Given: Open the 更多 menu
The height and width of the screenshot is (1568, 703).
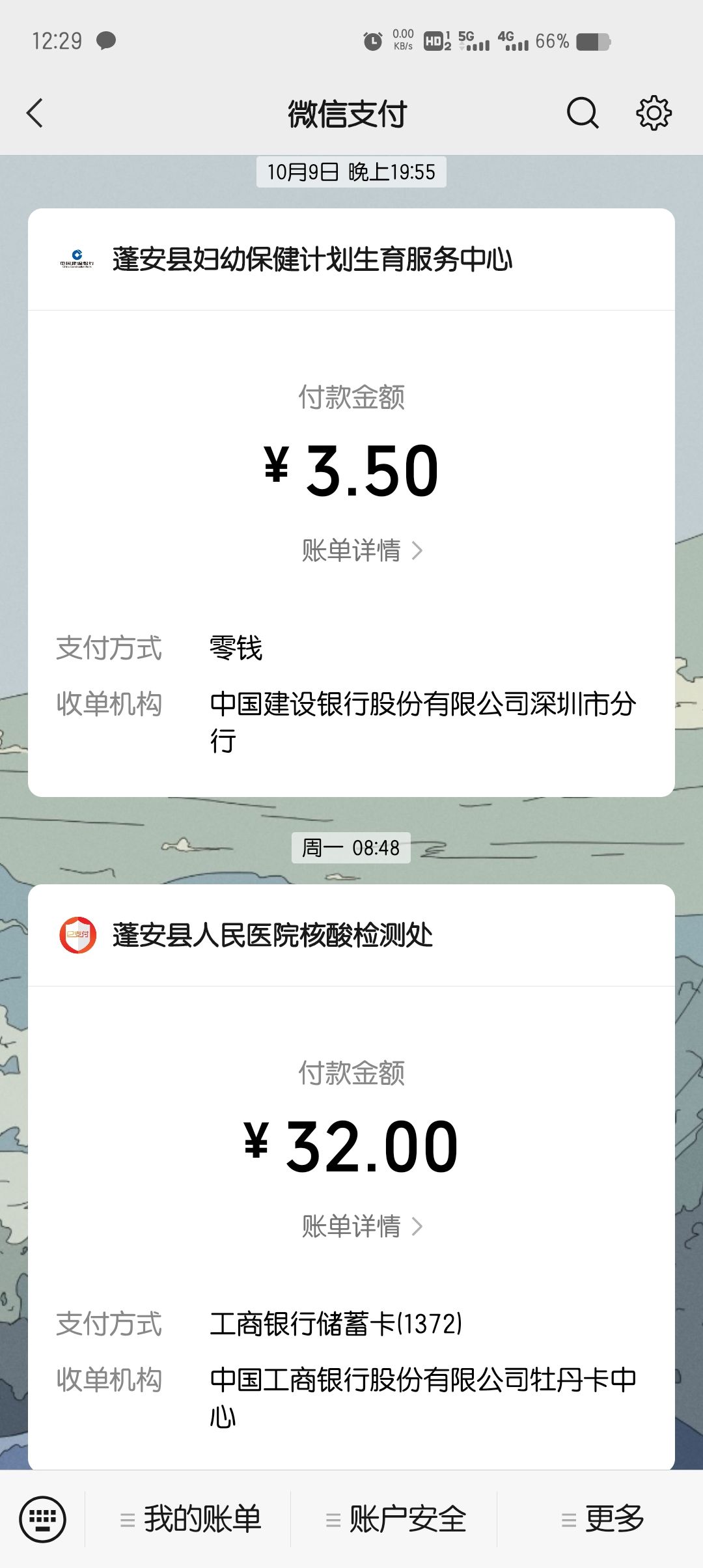Looking at the screenshot, I should 603,1520.
